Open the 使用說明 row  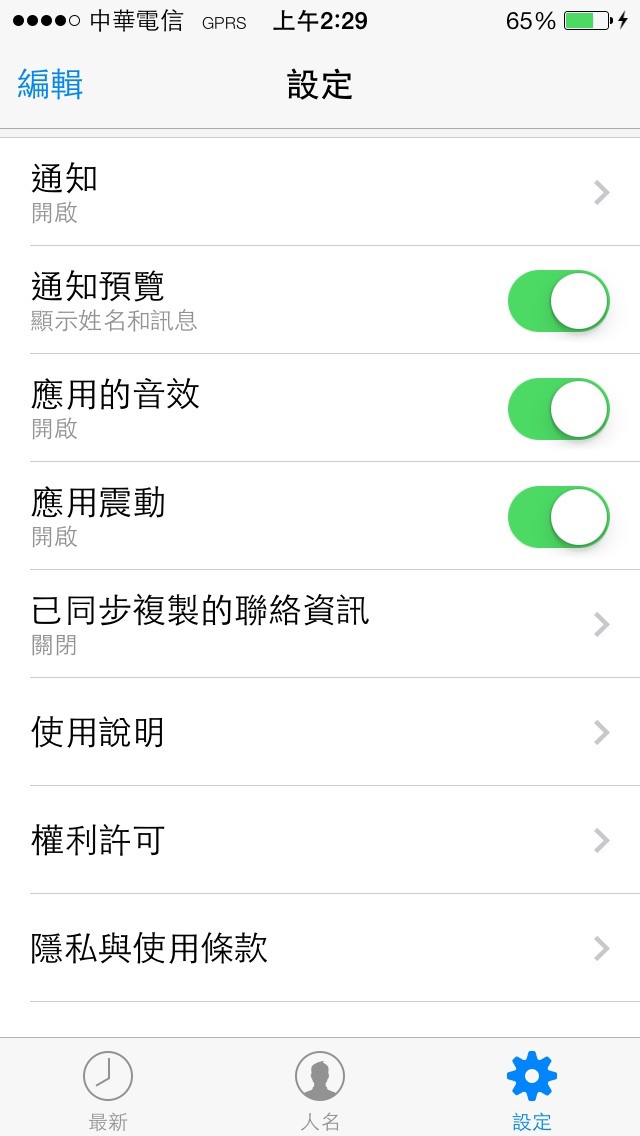[x=320, y=732]
